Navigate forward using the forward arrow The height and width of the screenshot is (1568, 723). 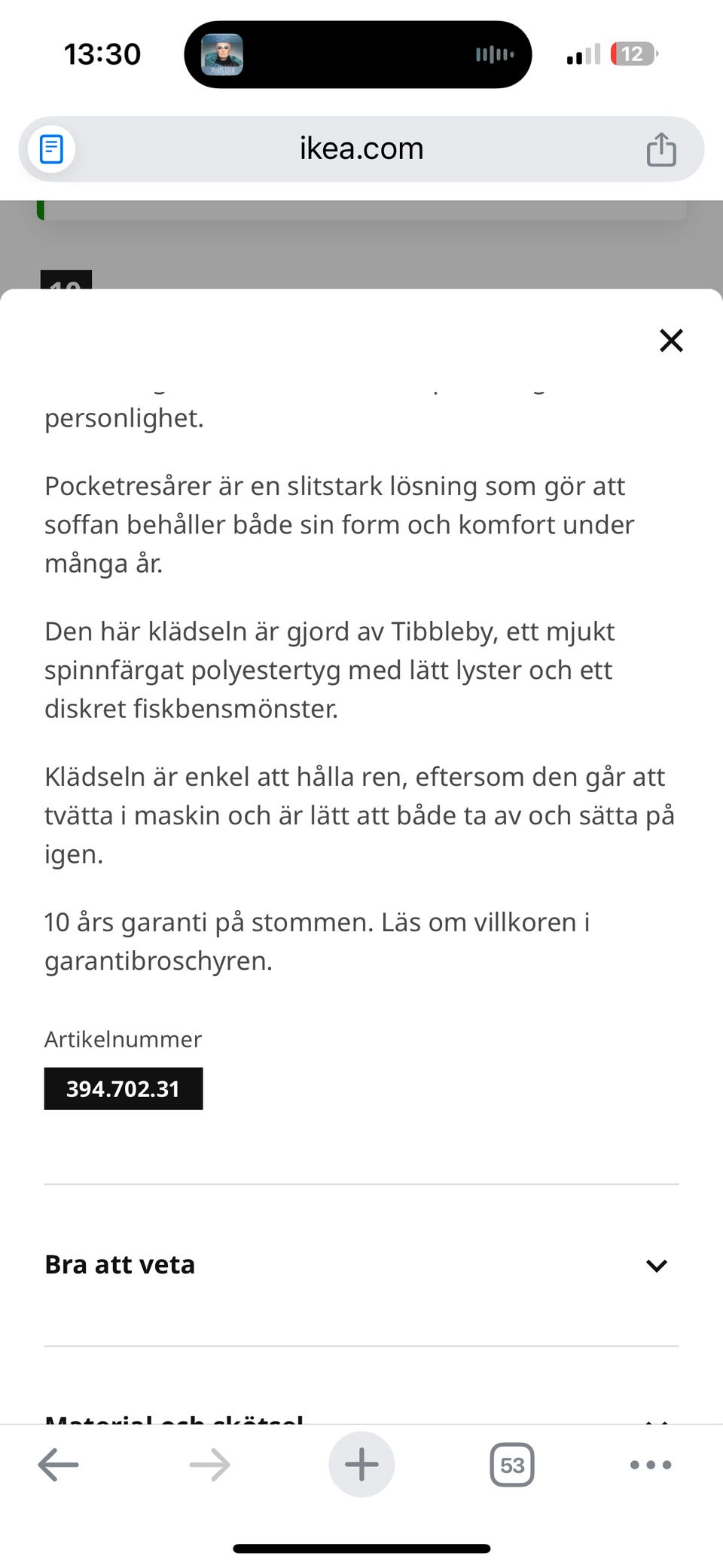coord(209,1465)
